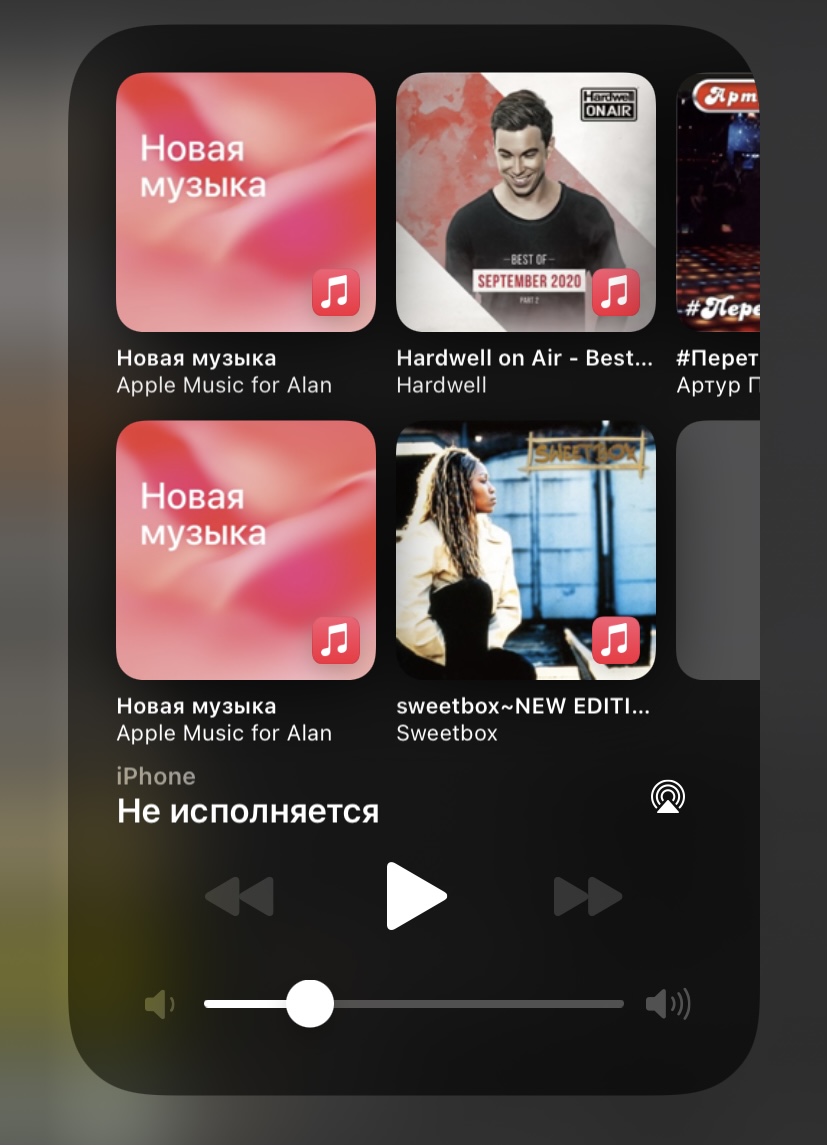Play the Артур playlist tile
The image size is (827, 1145).
pyautogui.click(x=718, y=202)
